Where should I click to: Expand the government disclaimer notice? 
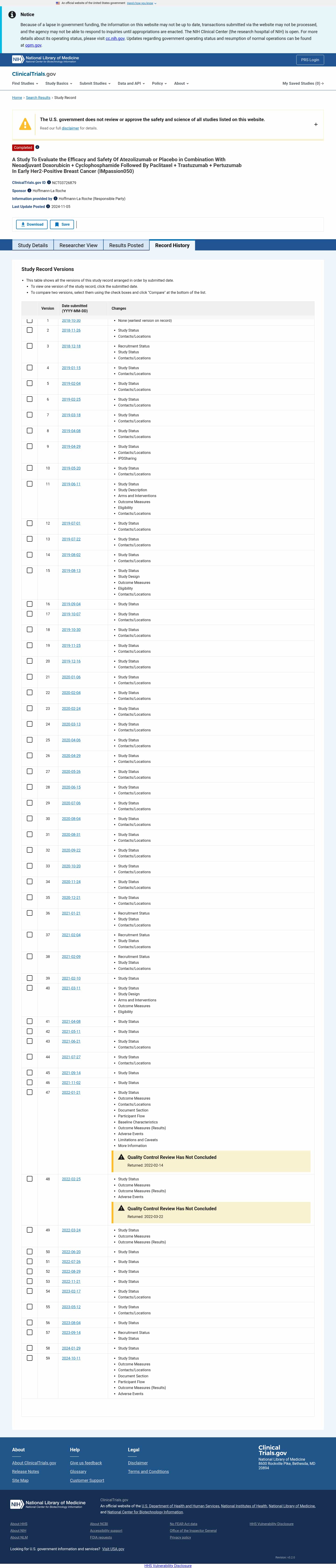(315, 124)
